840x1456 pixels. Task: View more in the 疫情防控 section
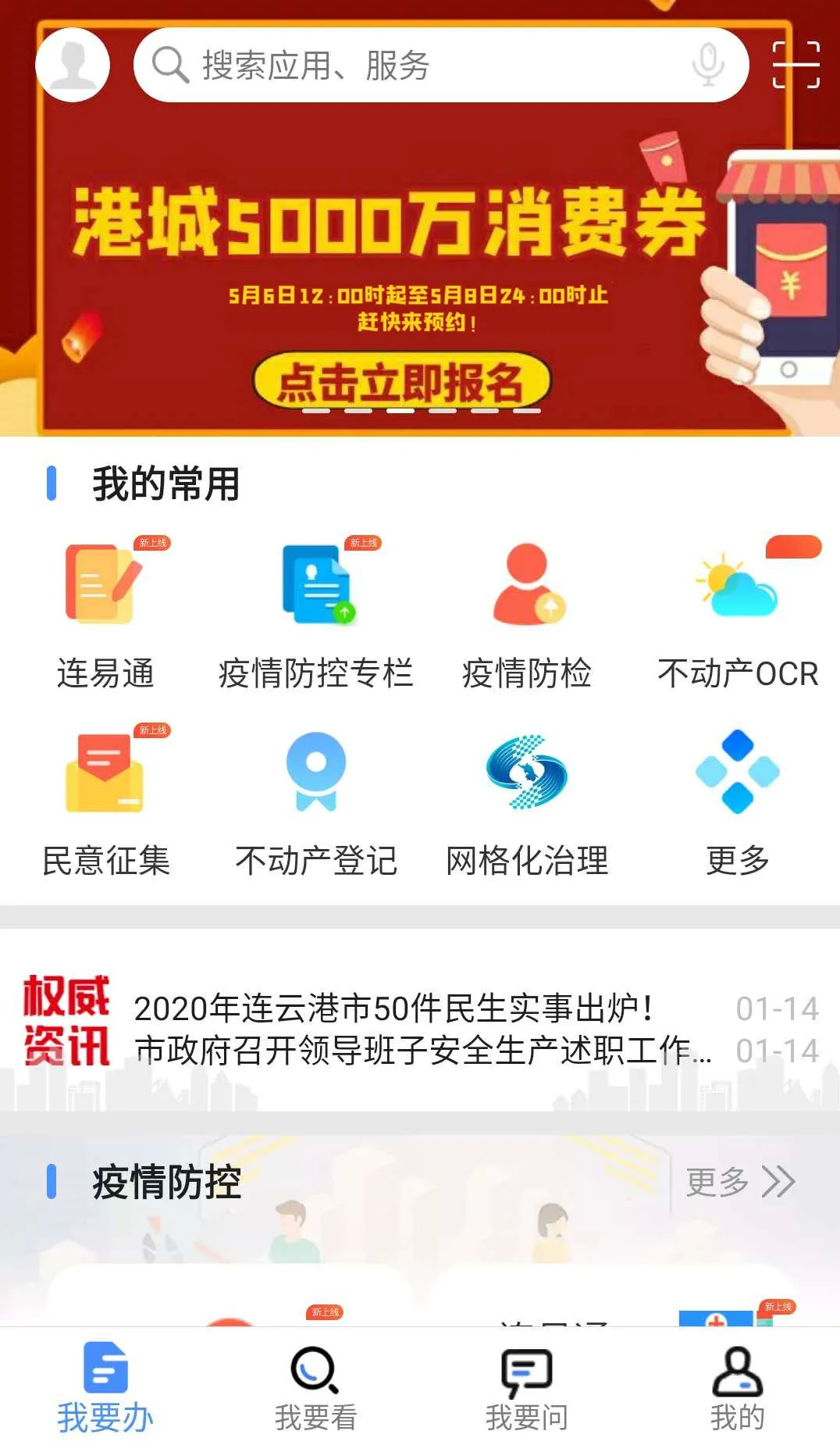pyautogui.click(x=739, y=1182)
